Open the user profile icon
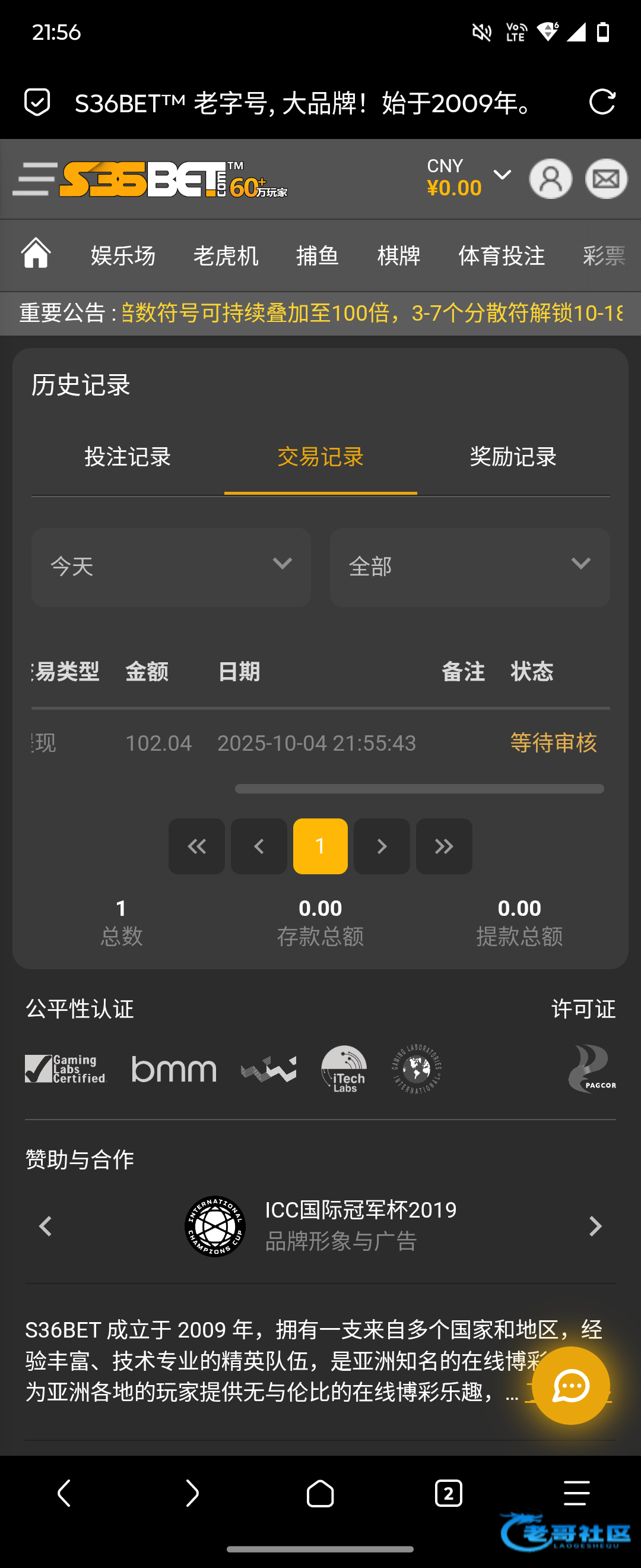The width and height of the screenshot is (641, 1568). tap(550, 179)
